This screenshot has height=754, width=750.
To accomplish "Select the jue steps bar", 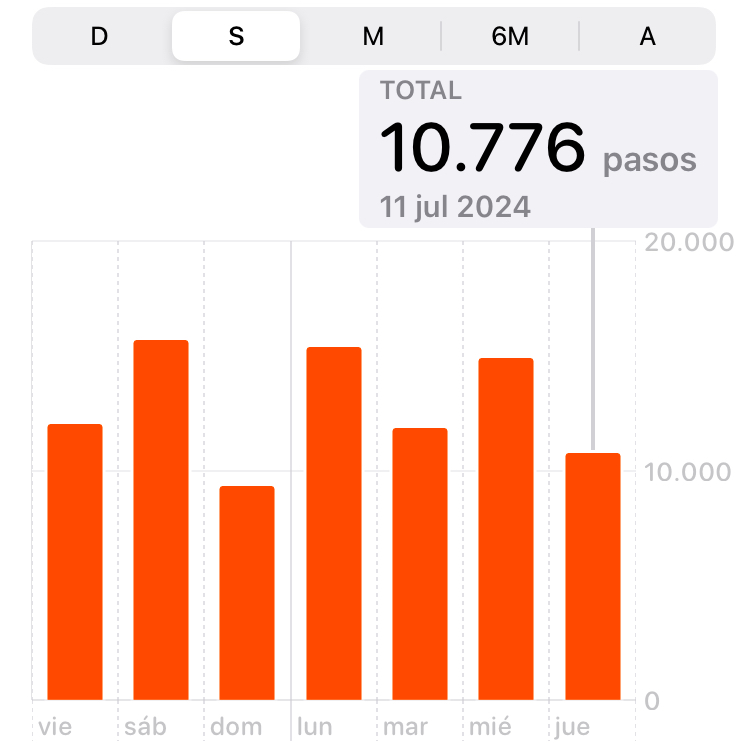I will pyautogui.click(x=592, y=577).
